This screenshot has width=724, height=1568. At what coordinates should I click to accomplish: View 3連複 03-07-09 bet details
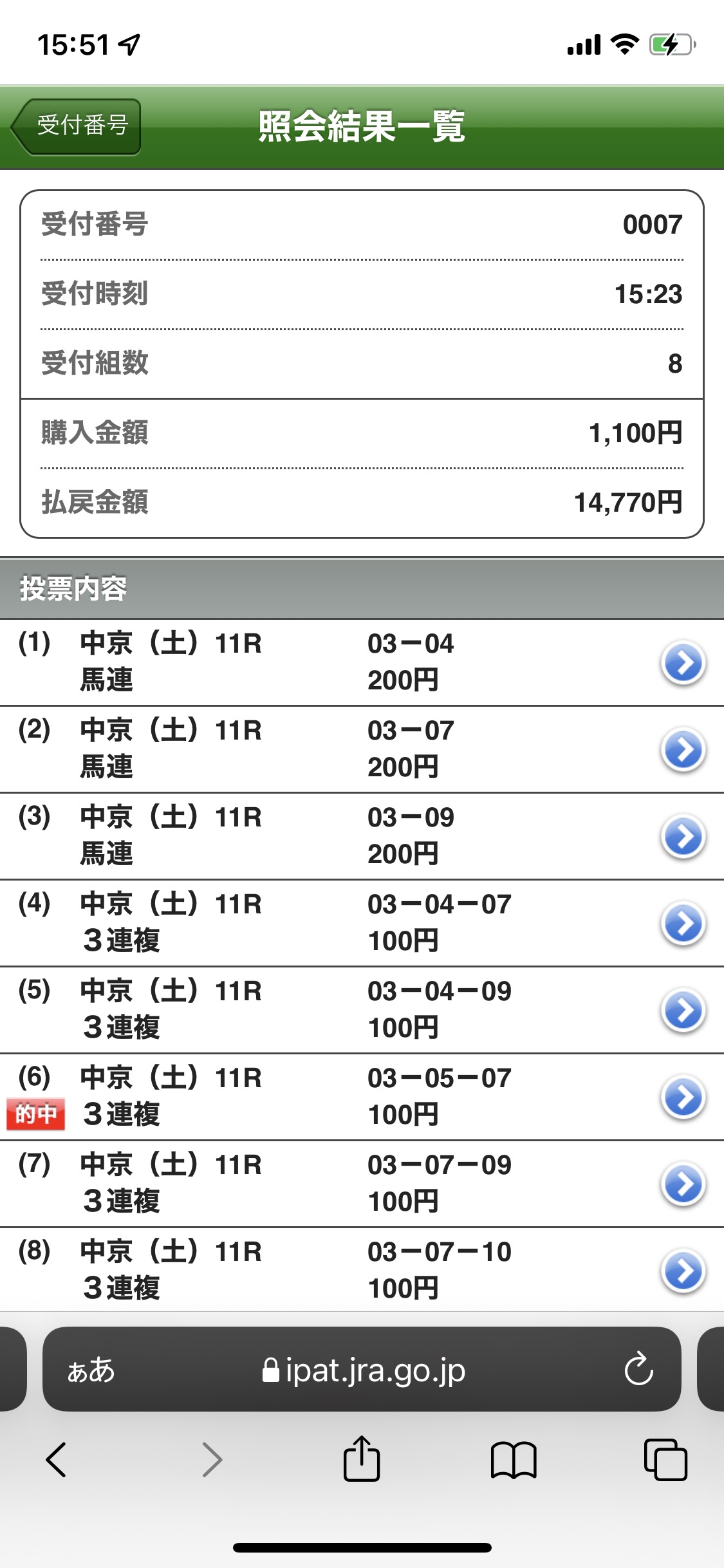pyautogui.click(x=683, y=1184)
